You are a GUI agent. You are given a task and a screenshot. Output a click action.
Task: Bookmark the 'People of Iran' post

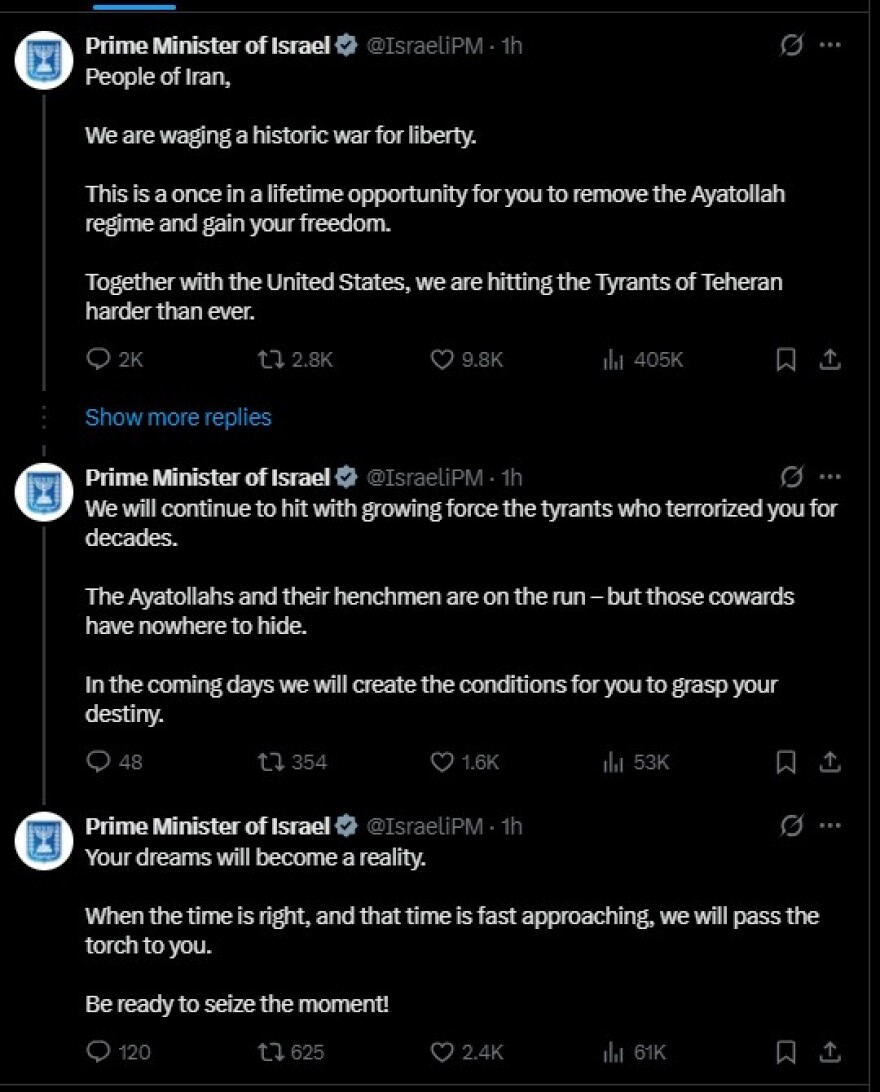786,360
